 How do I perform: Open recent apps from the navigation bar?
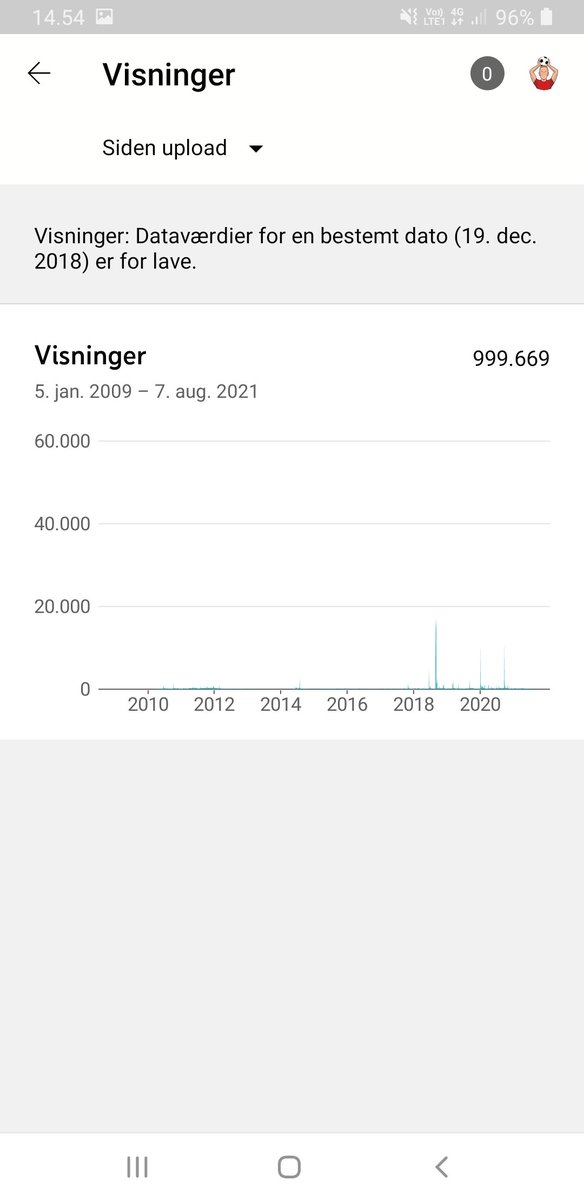pyautogui.click(x=137, y=1166)
